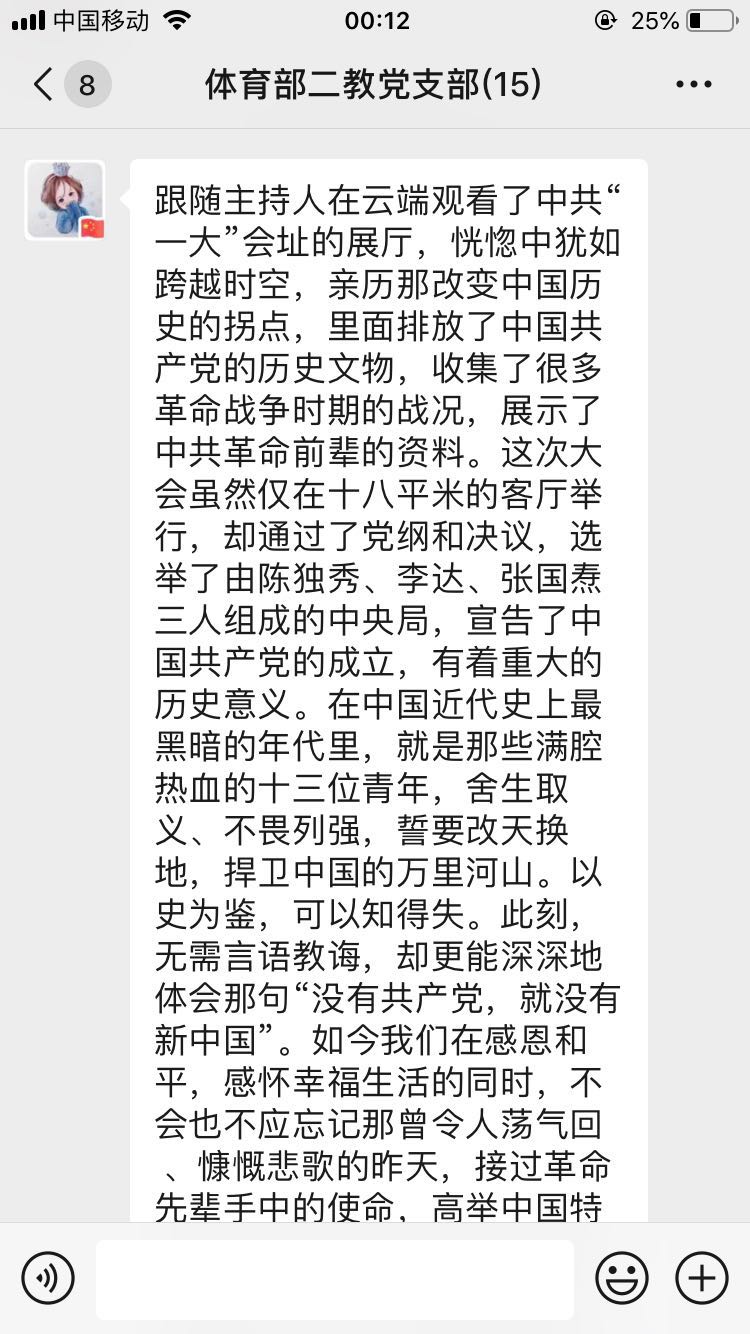The width and height of the screenshot is (750, 1334).
Task: View the message sender's avatar profile
Action: 66,200
